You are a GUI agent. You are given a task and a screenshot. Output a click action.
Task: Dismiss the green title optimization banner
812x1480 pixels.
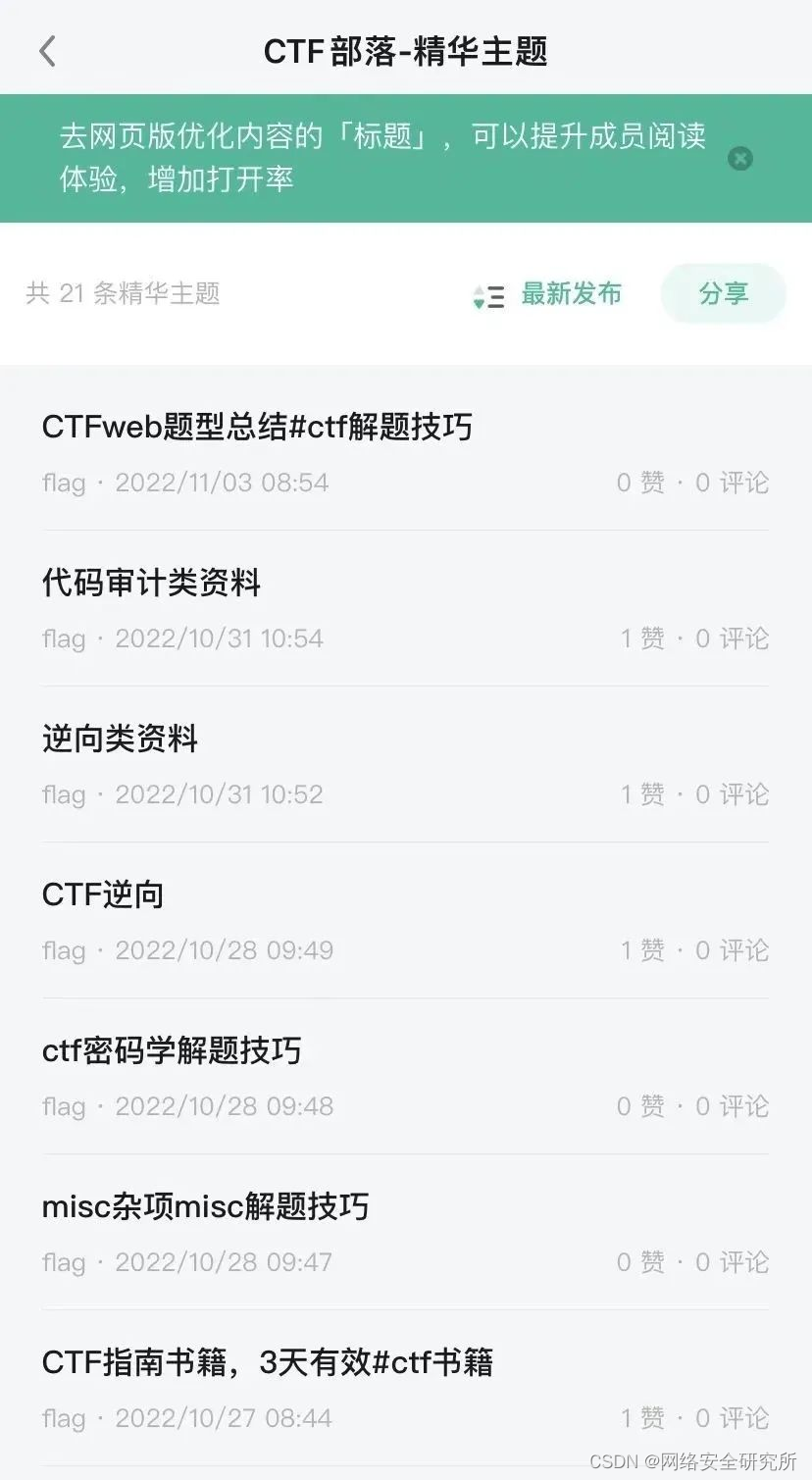click(x=740, y=158)
